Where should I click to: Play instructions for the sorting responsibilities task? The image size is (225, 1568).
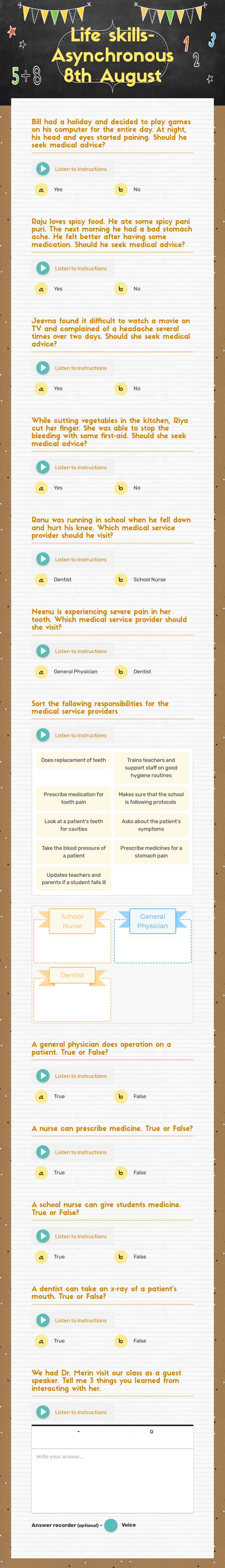coord(43,735)
